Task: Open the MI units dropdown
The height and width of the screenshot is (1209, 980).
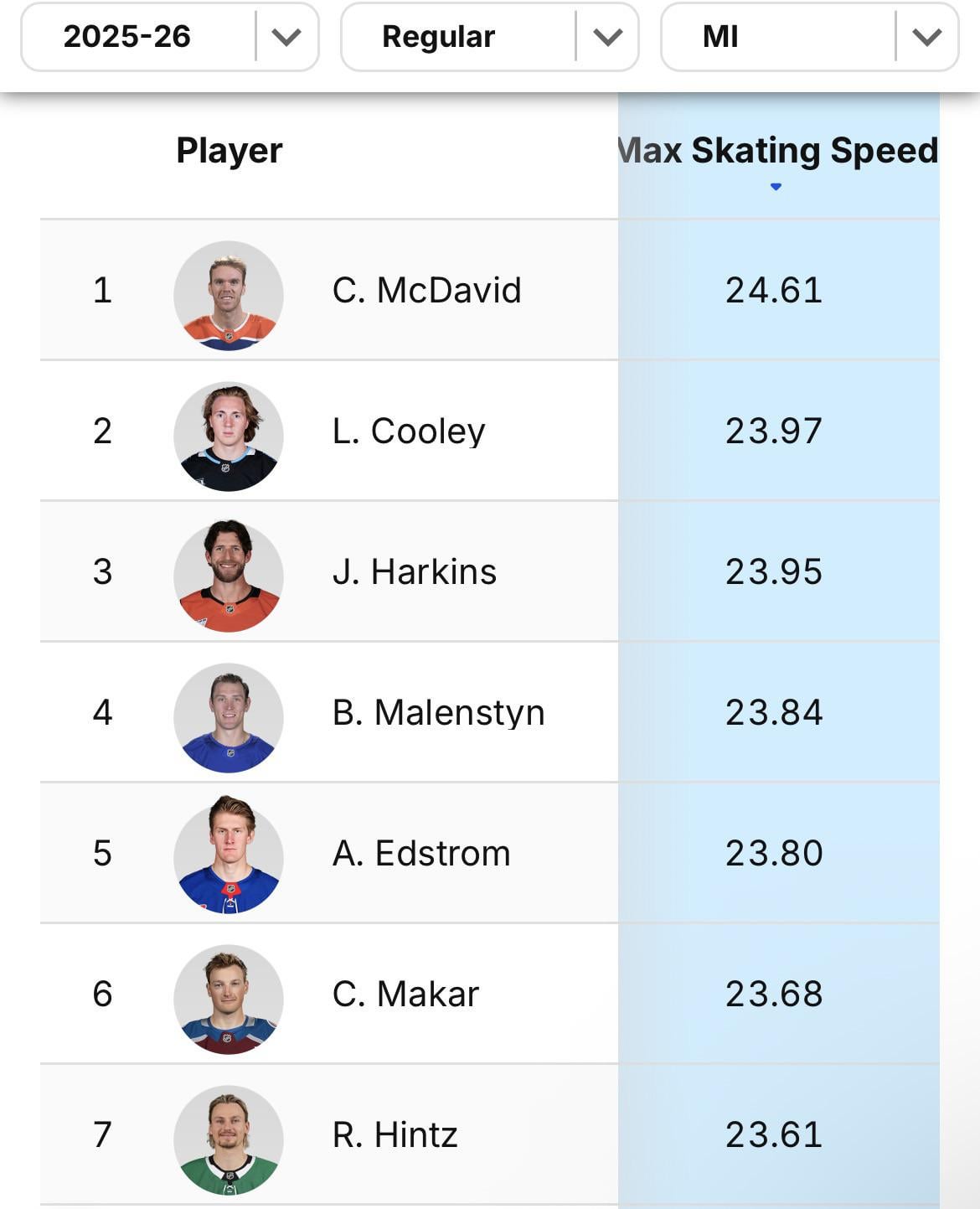Action: tap(809, 37)
